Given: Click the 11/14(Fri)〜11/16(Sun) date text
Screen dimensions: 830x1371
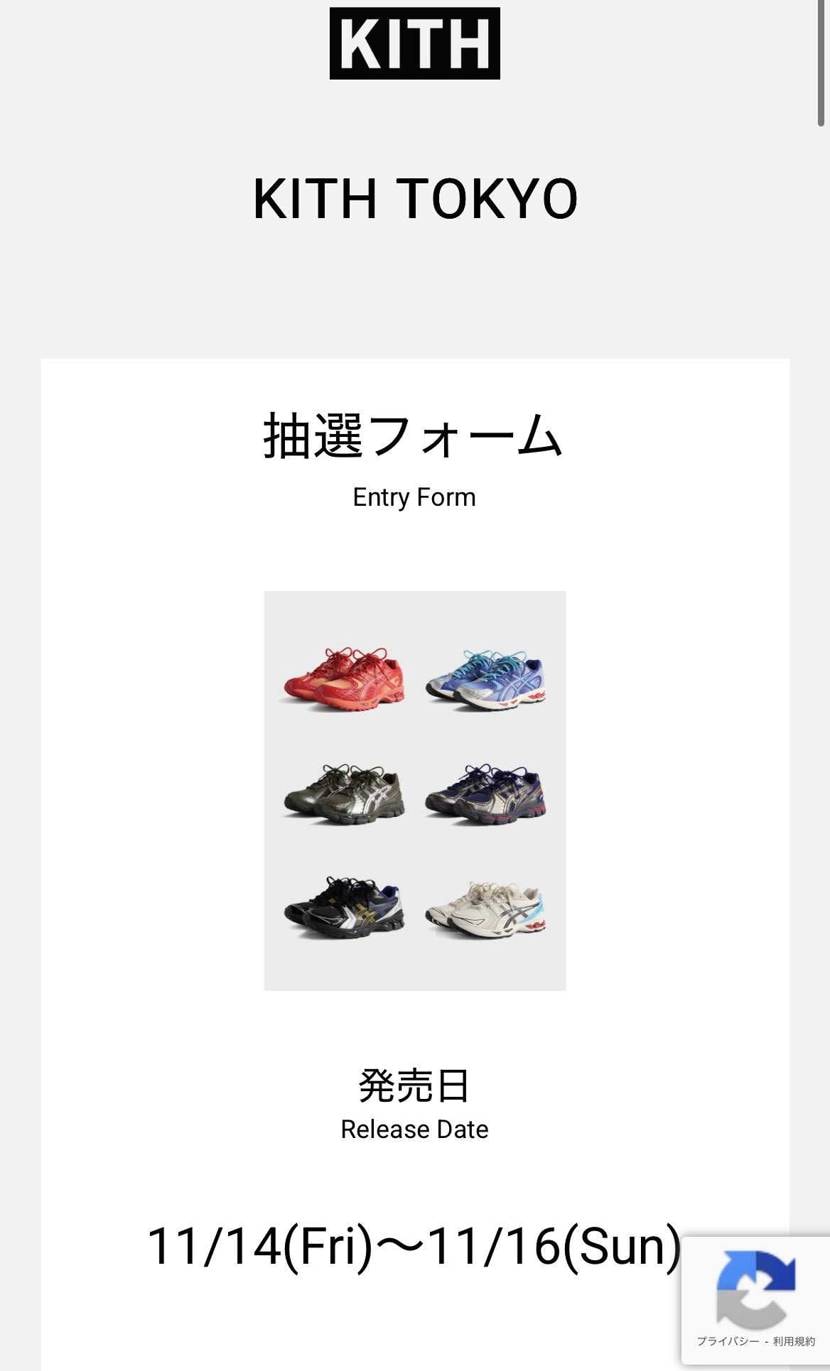Looking at the screenshot, I should [414, 1243].
